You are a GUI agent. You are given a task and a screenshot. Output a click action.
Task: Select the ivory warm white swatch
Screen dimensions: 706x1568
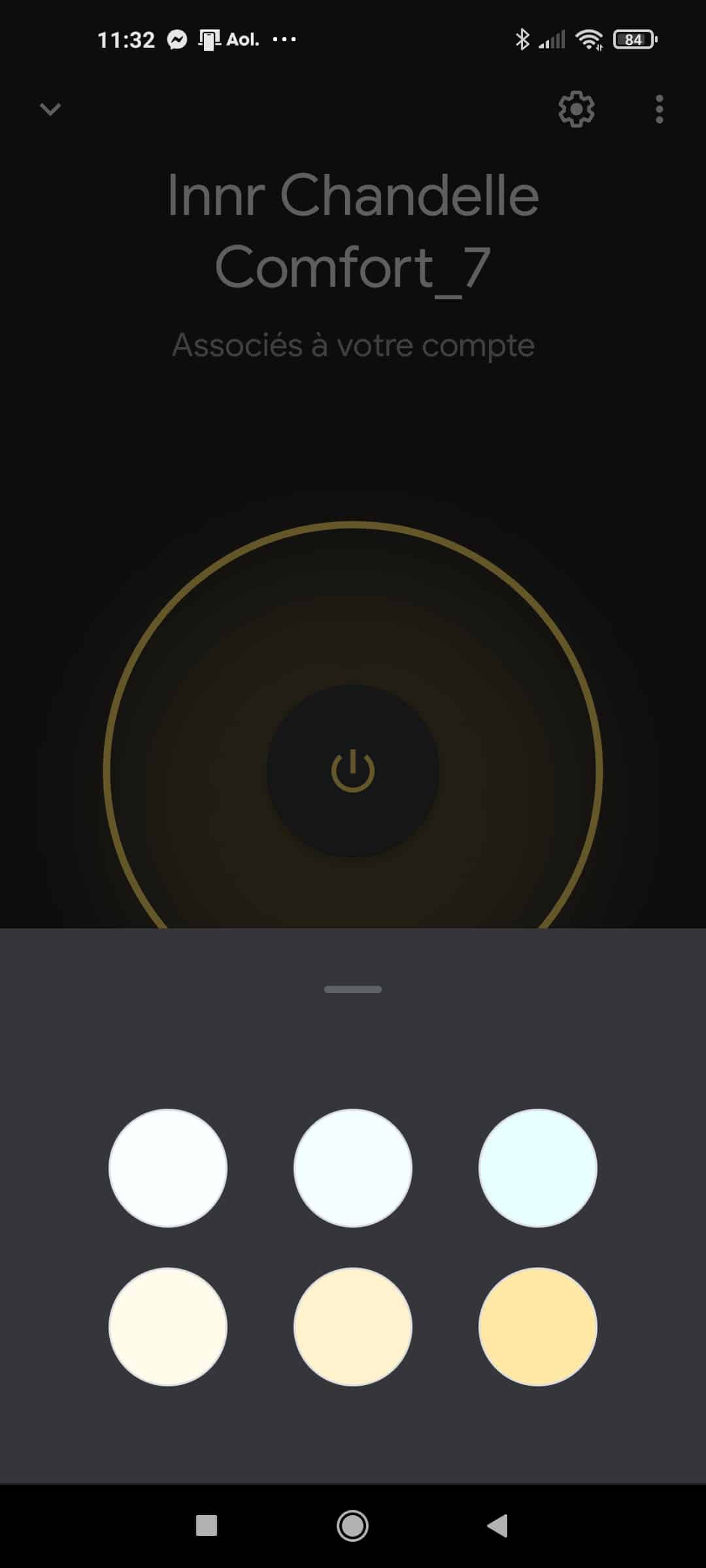click(x=168, y=1326)
